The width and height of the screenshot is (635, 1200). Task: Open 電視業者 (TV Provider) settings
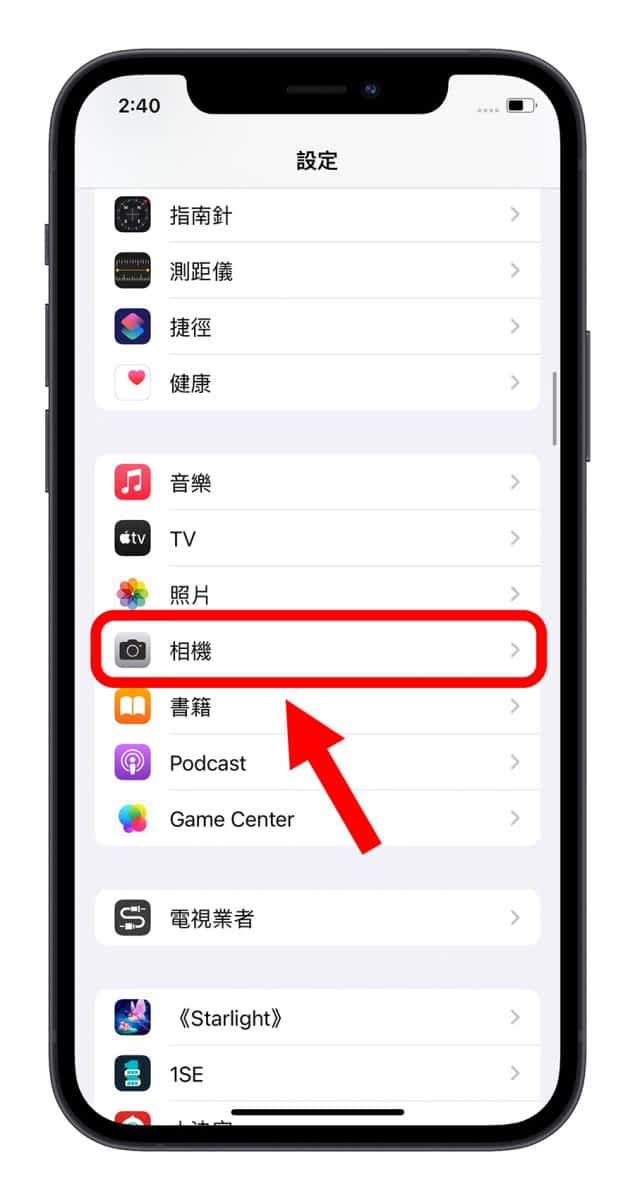[x=316, y=919]
